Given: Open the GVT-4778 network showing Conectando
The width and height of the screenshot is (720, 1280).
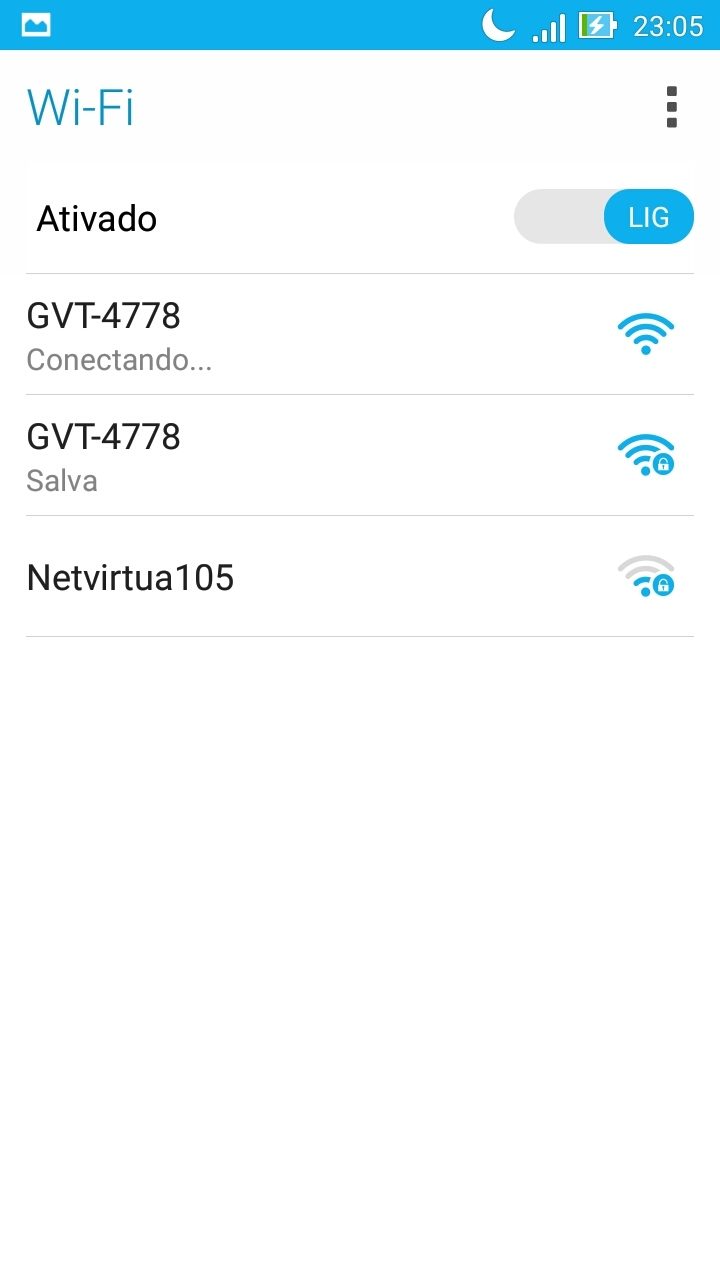Looking at the screenshot, I should point(360,335).
